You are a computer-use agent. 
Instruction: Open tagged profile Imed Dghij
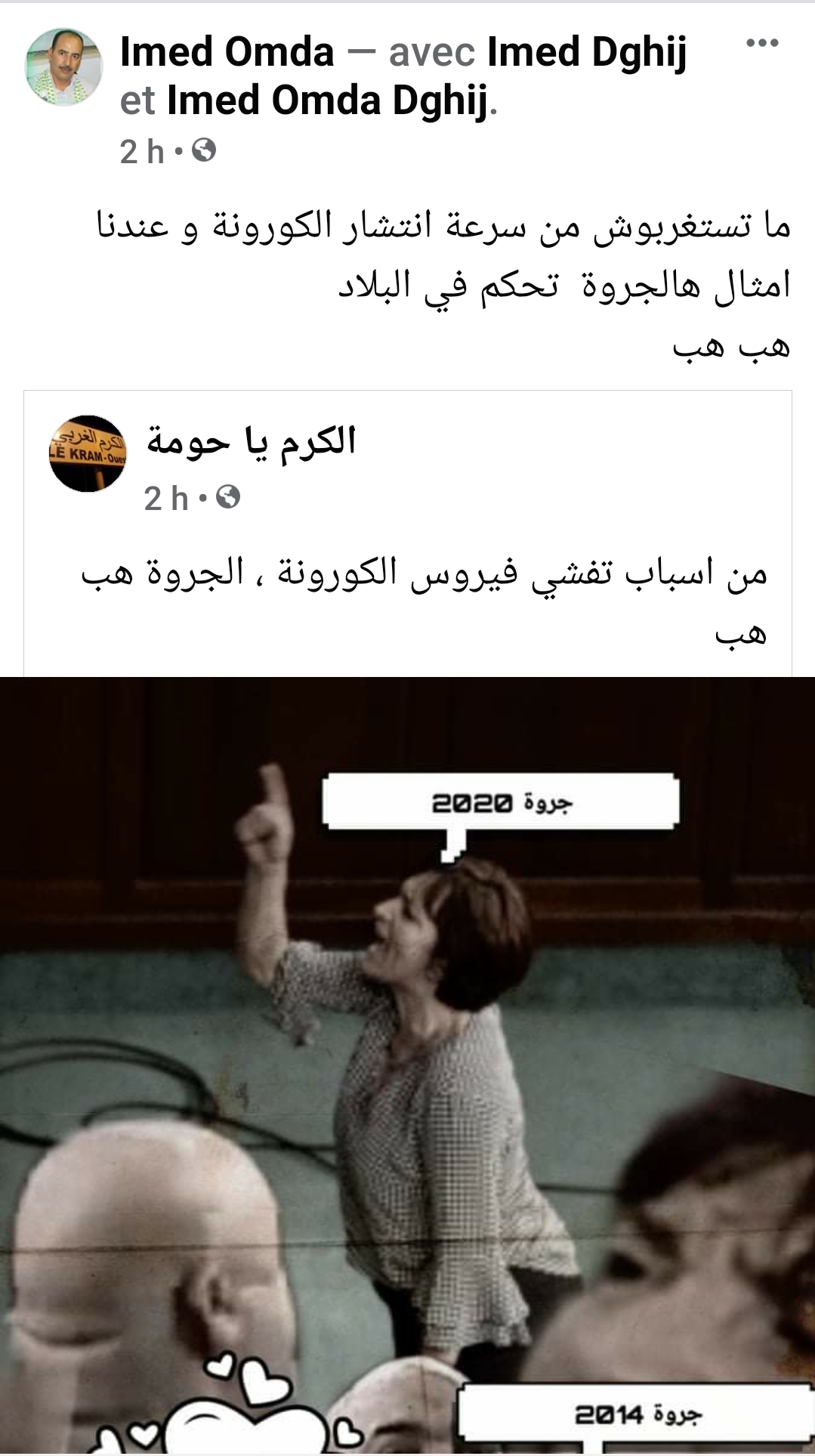pos(587,52)
